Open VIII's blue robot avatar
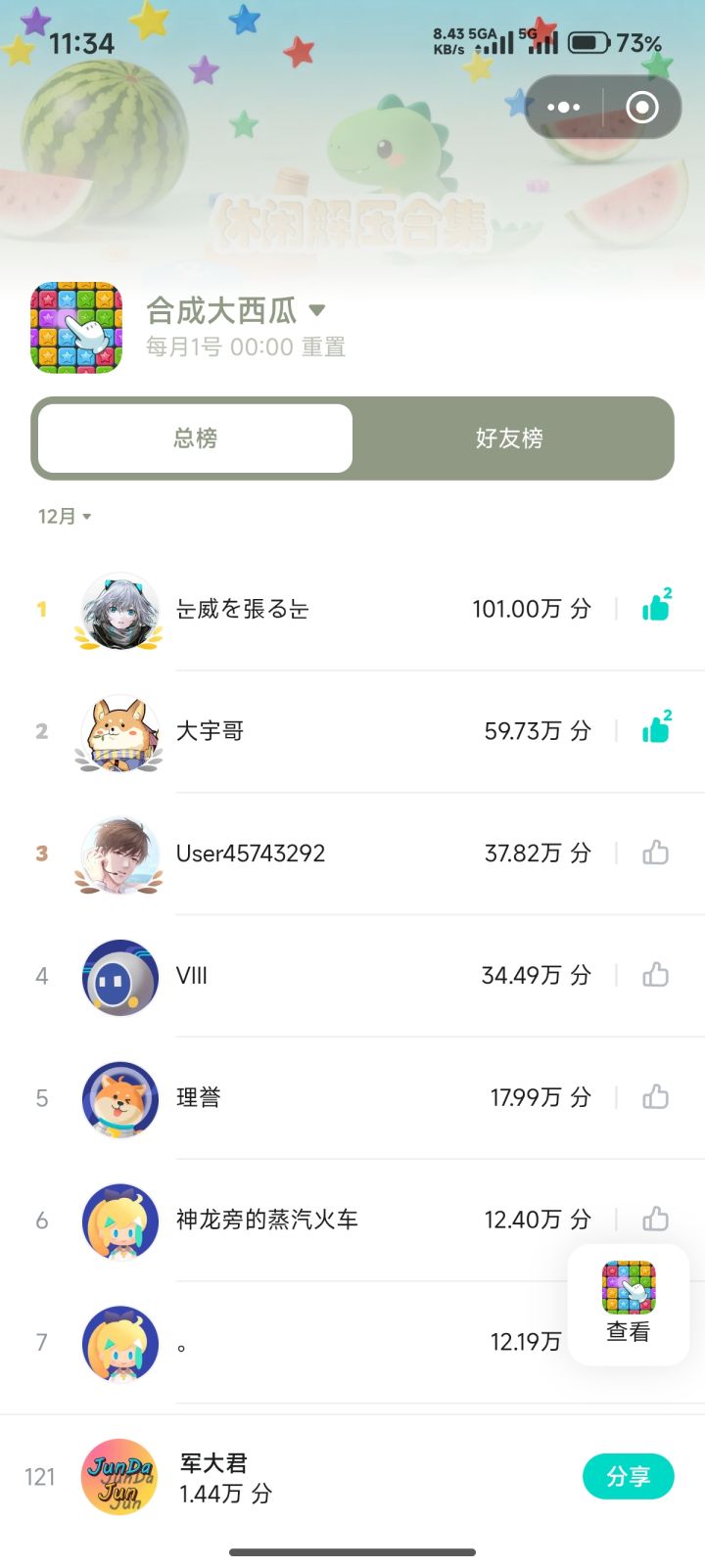Viewport: 705px width, 1568px height. (x=118, y=976)
